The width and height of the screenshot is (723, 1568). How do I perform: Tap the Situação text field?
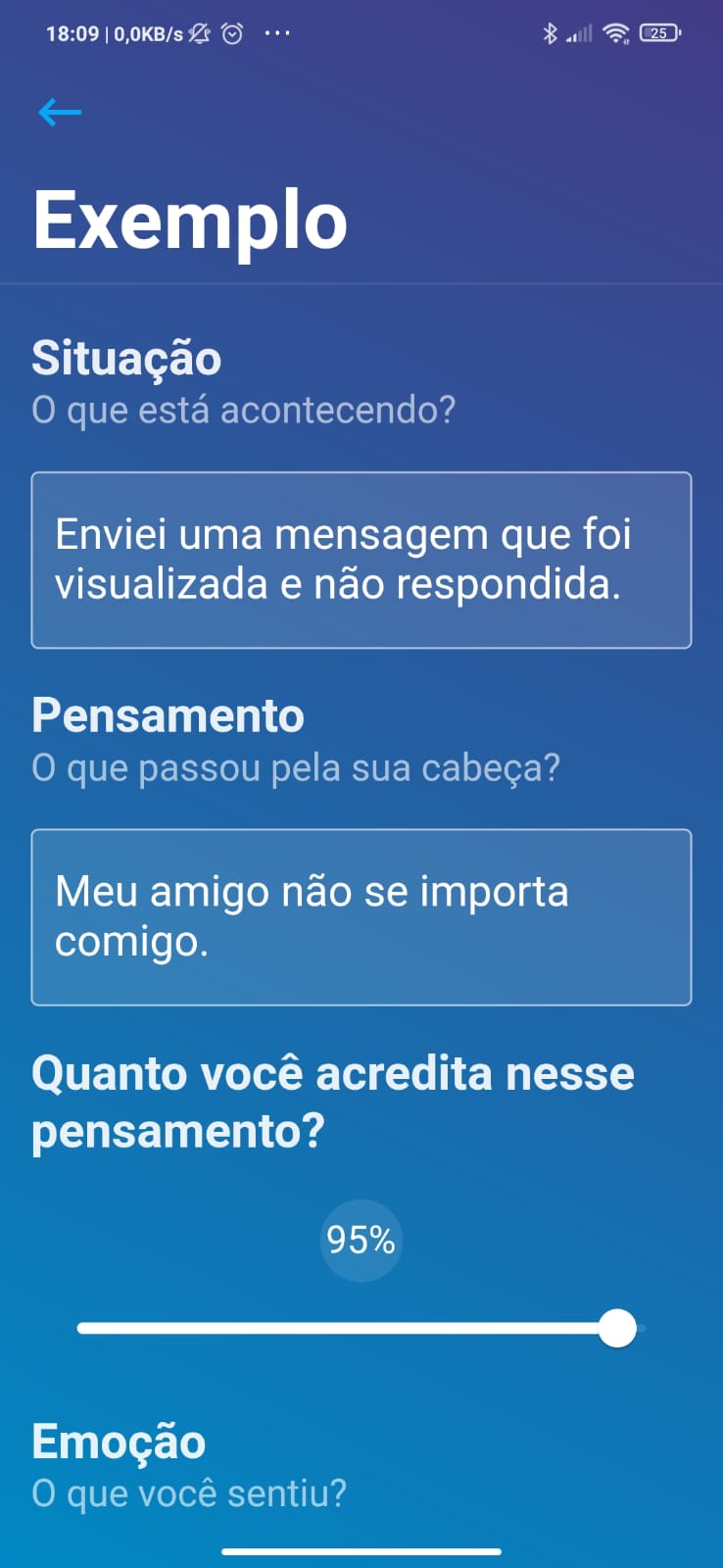click(361, 560)
